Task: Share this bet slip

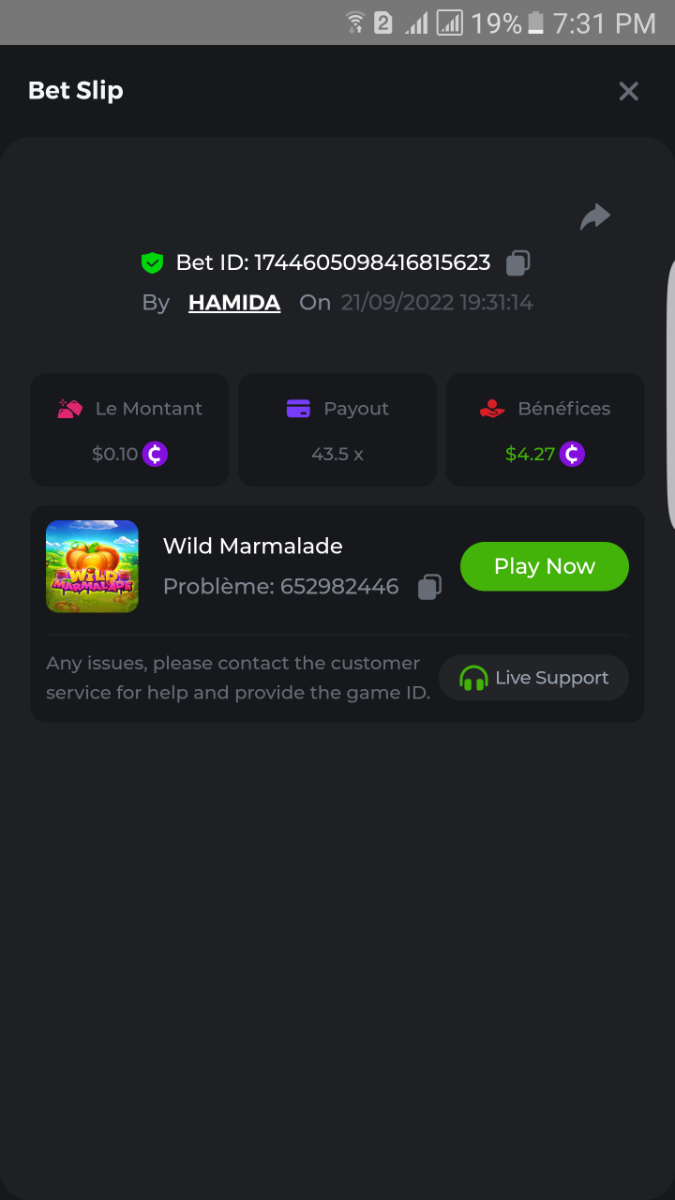Action: click(x=595, y=217)
